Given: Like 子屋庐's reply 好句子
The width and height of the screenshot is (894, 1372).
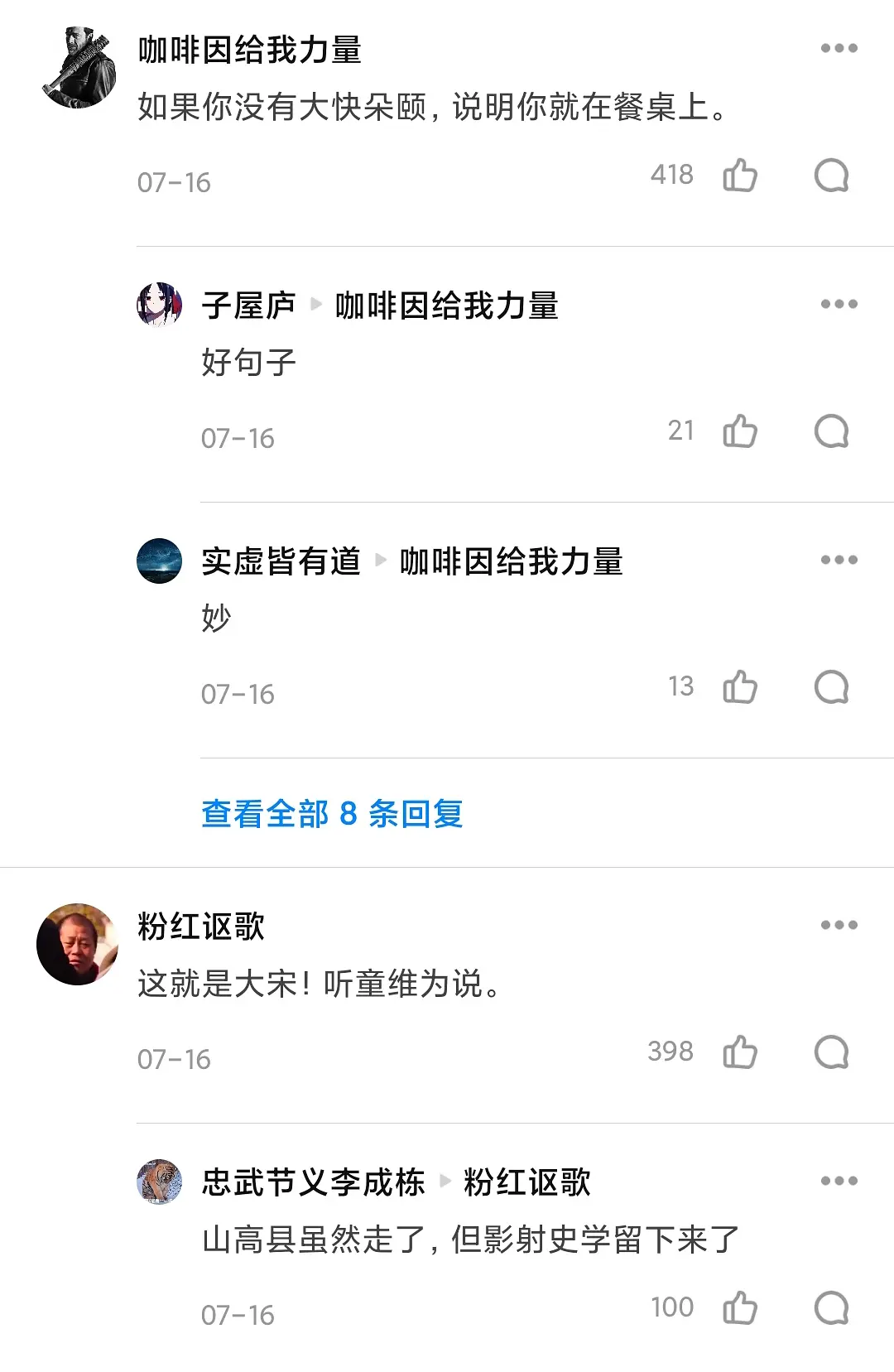Looking at the screenshot, I should (x=739, y=431).
